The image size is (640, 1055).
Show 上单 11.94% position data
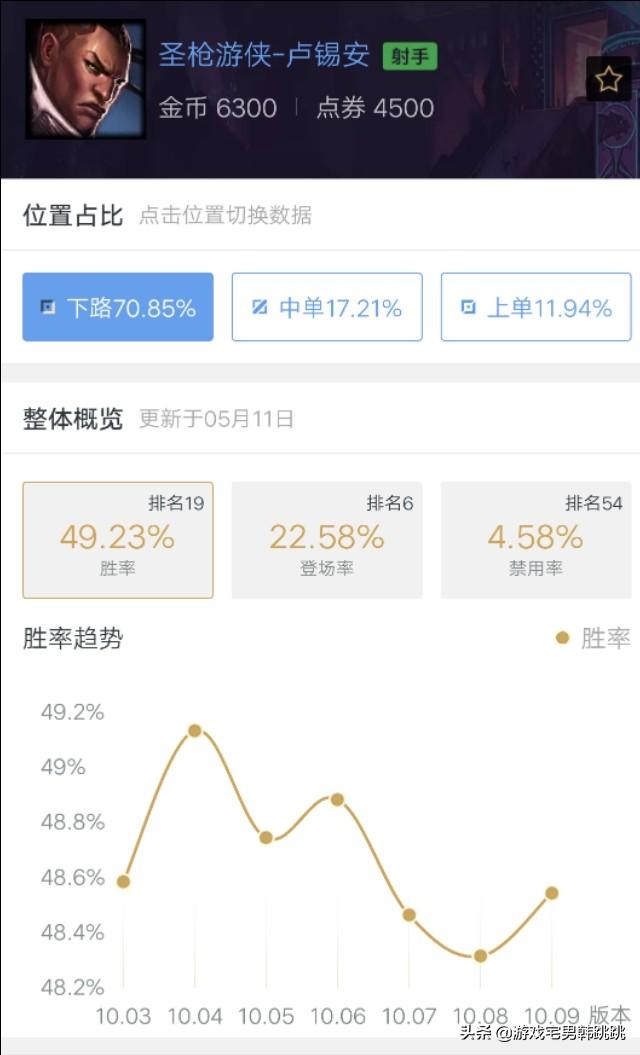(536, 307)
